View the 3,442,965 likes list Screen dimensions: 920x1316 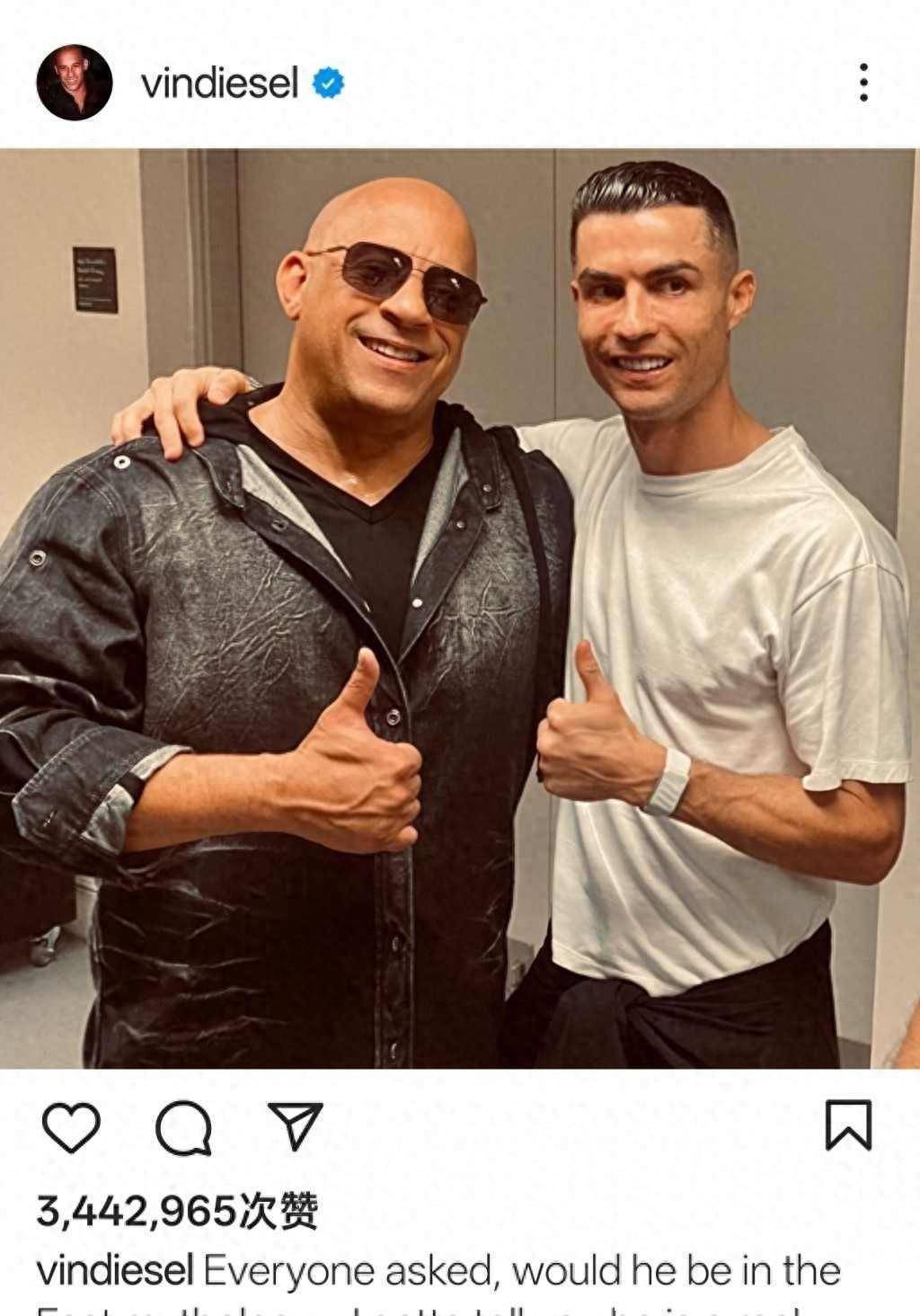coord(177,1211)
